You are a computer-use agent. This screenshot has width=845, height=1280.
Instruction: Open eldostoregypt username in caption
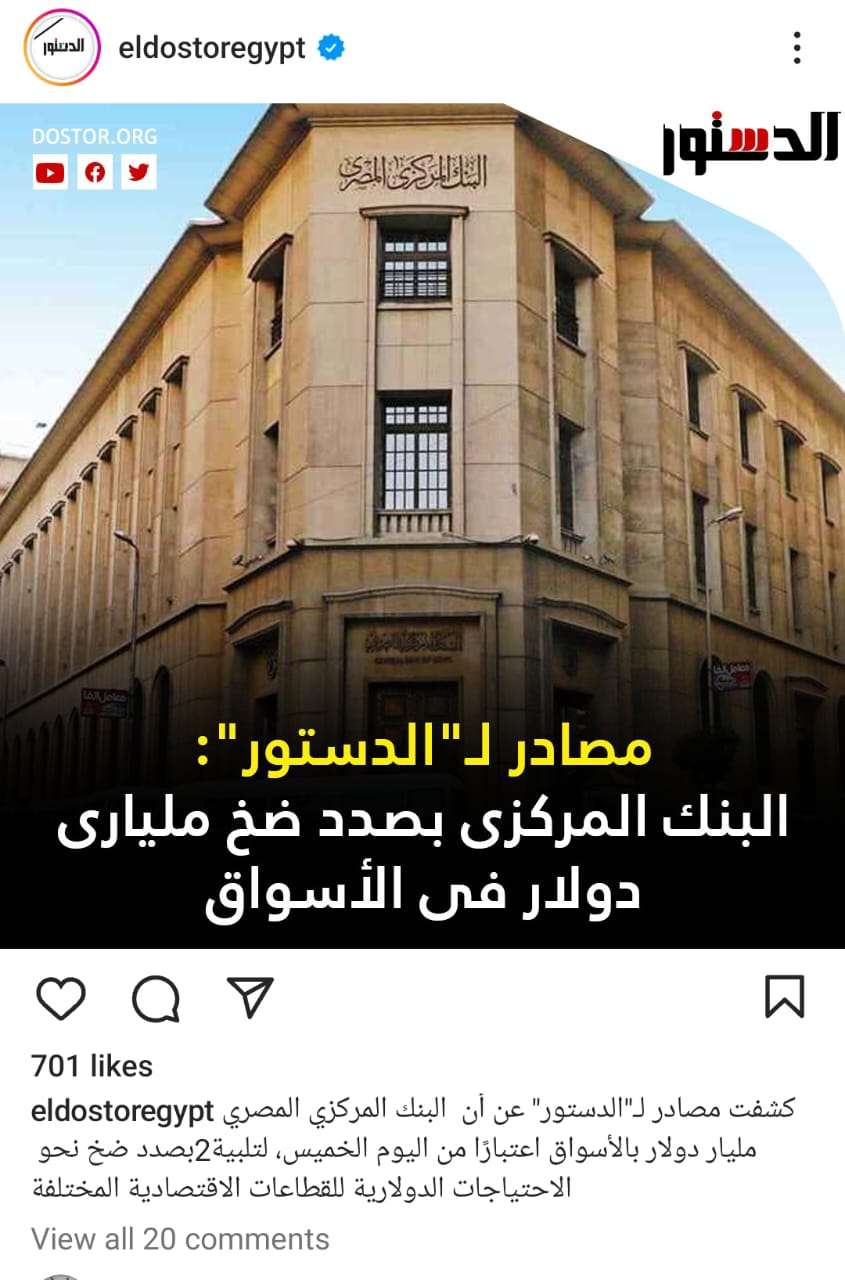(123, 1112)
